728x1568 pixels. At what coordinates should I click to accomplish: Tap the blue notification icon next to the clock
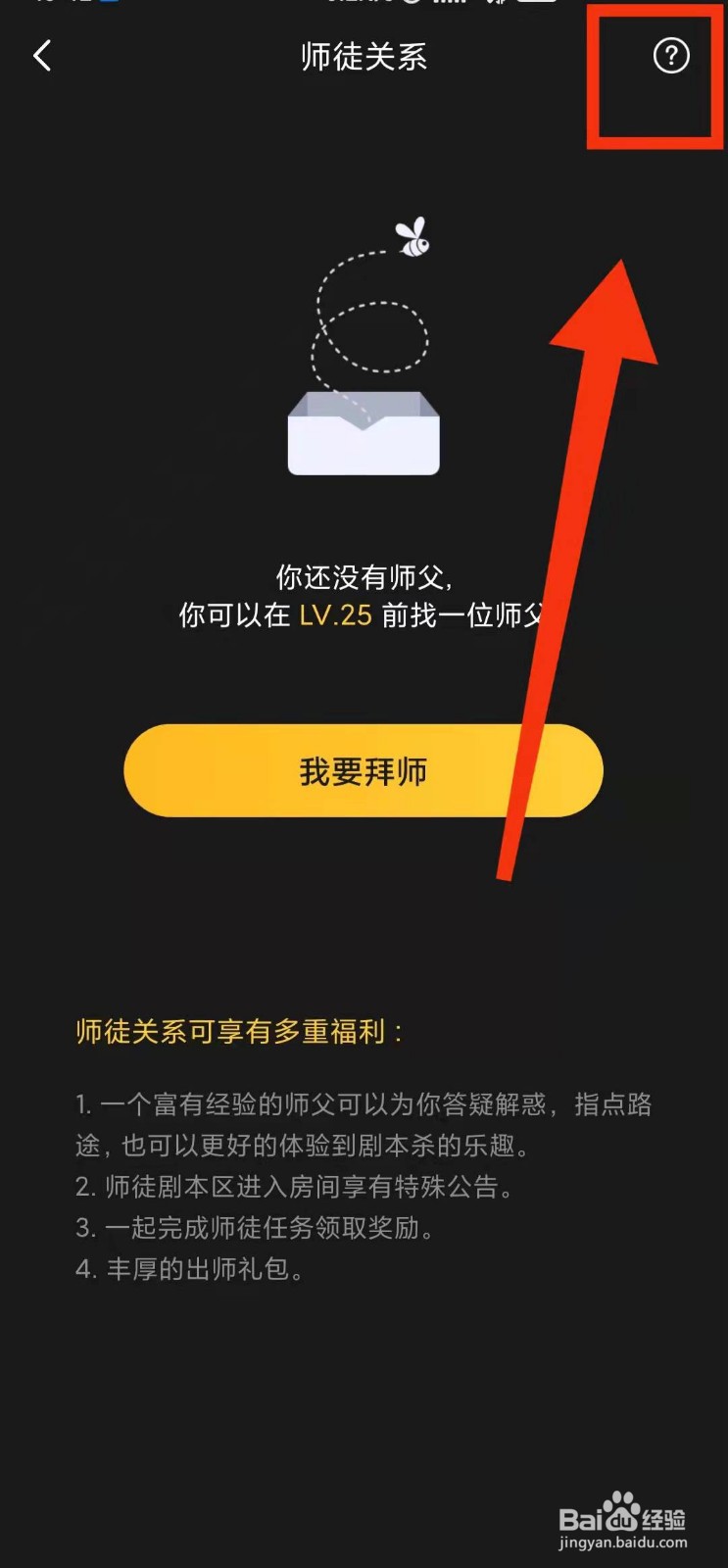[108, 4]
